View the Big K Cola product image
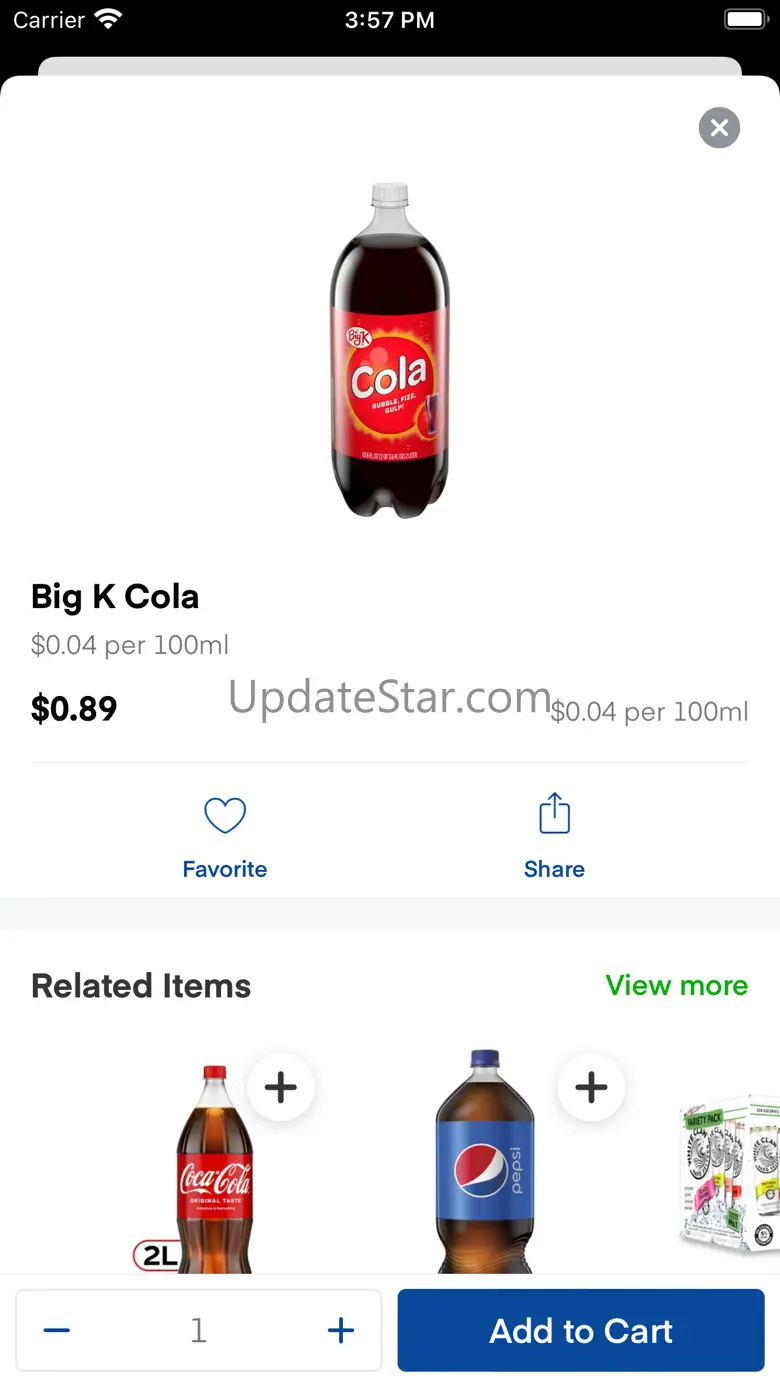The height and width of the screenshot is (1387, 780). [390, 350]
